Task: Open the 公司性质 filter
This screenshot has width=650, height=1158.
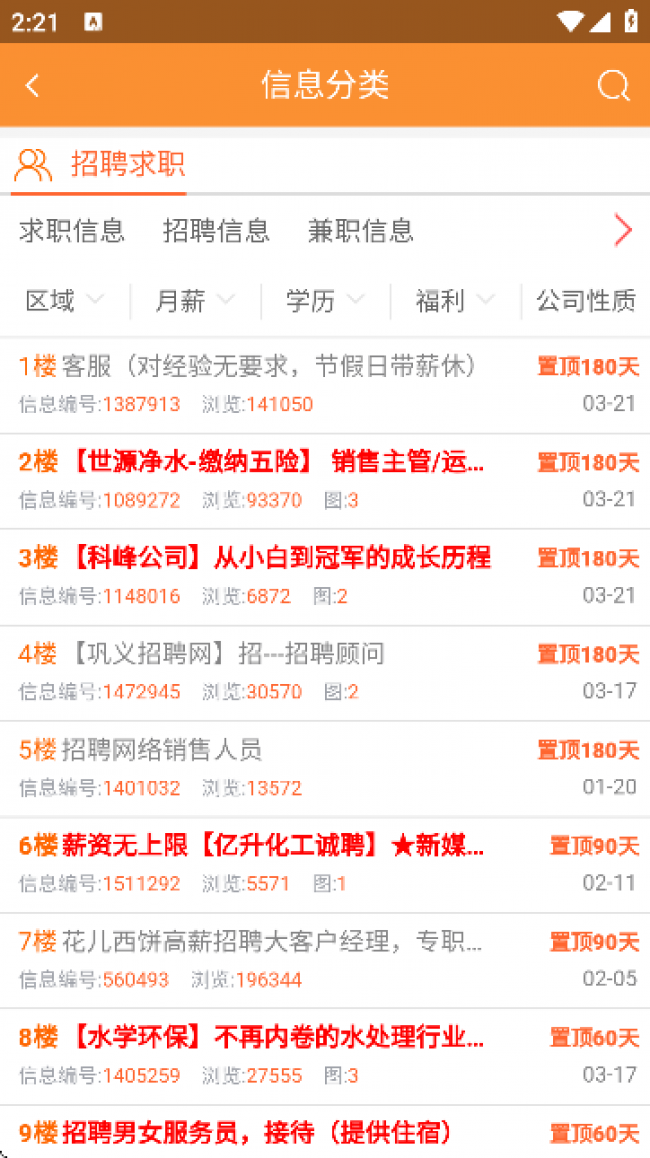Action: point(585,300)
